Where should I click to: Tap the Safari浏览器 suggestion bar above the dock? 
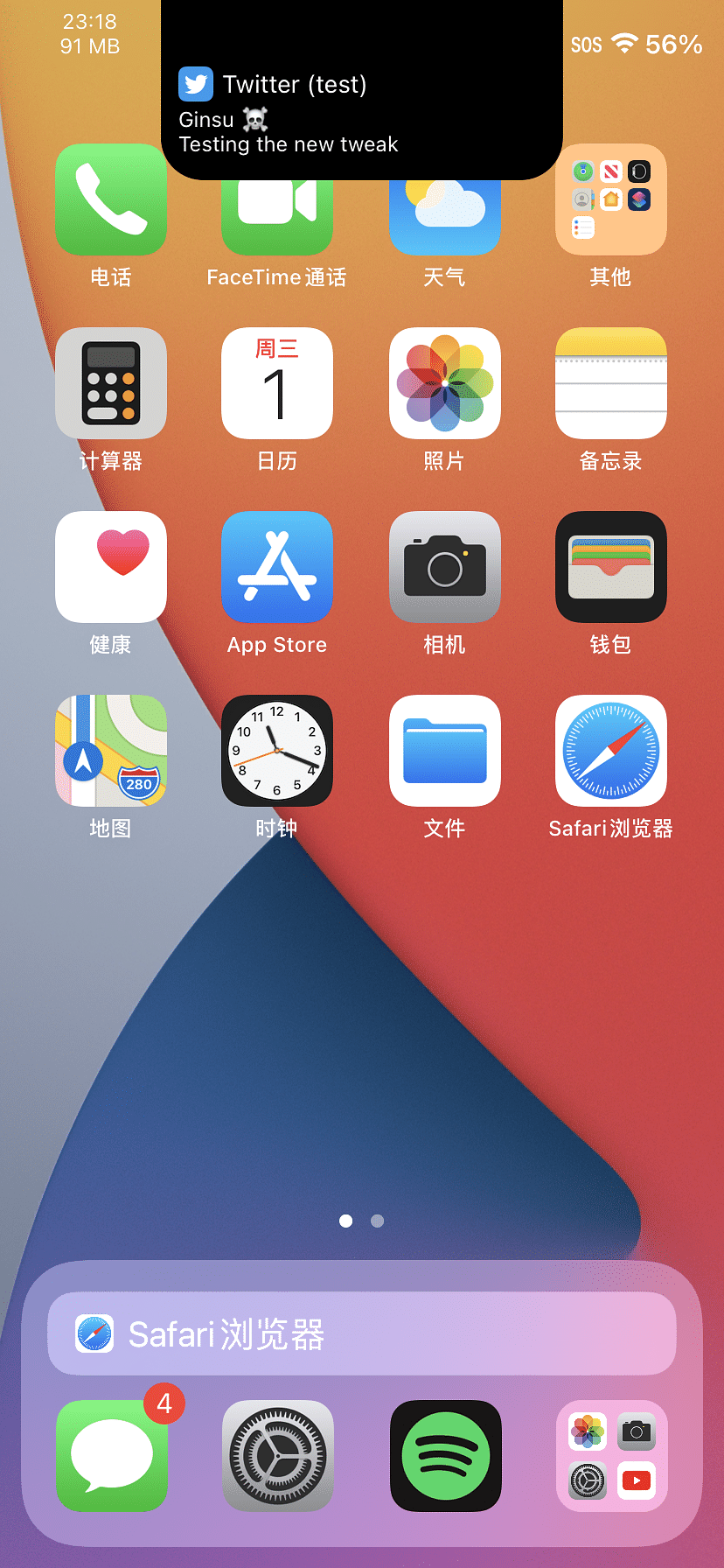[362, 1333]
